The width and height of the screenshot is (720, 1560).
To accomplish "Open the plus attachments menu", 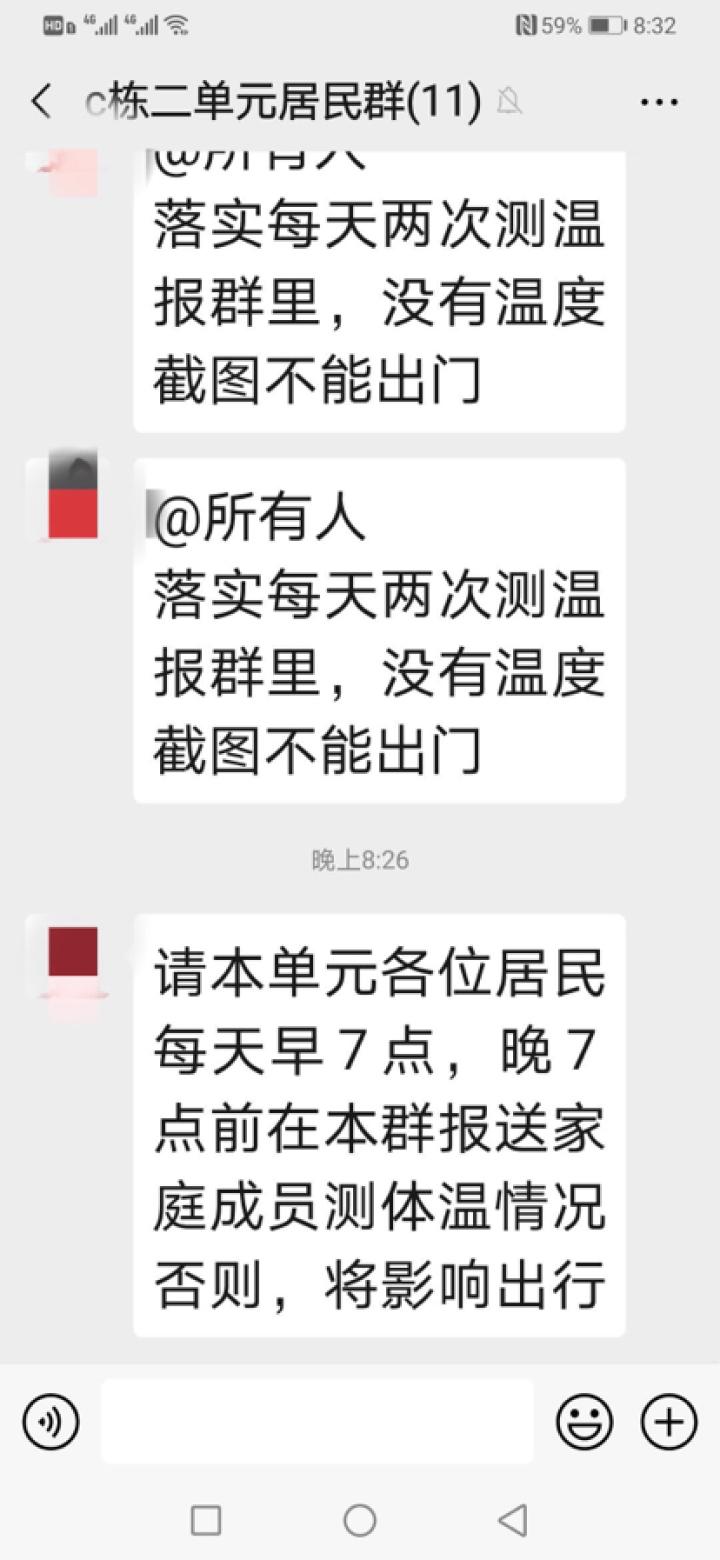I will click(669, 1421).
